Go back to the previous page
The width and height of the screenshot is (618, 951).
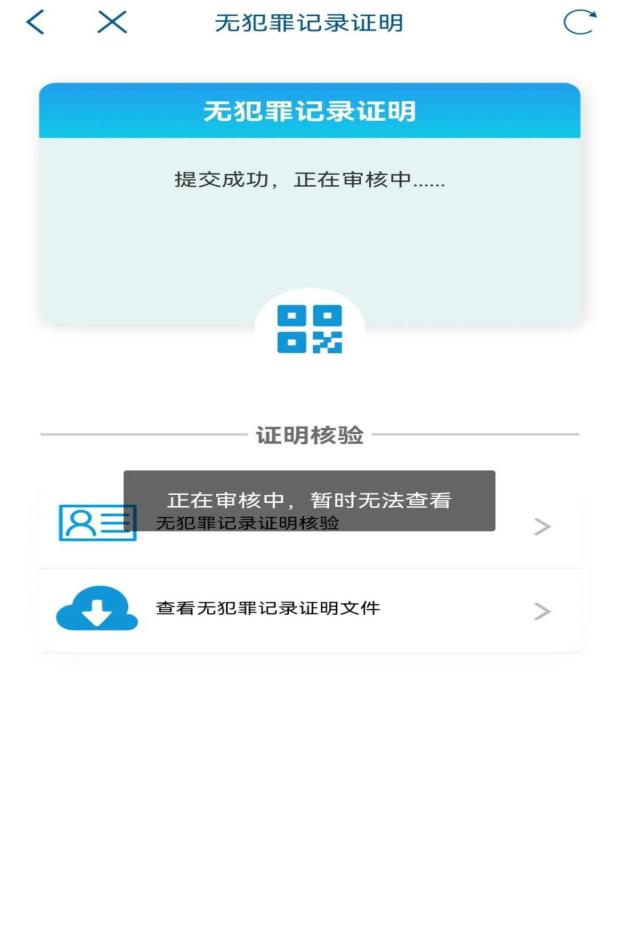coord(36,22)
